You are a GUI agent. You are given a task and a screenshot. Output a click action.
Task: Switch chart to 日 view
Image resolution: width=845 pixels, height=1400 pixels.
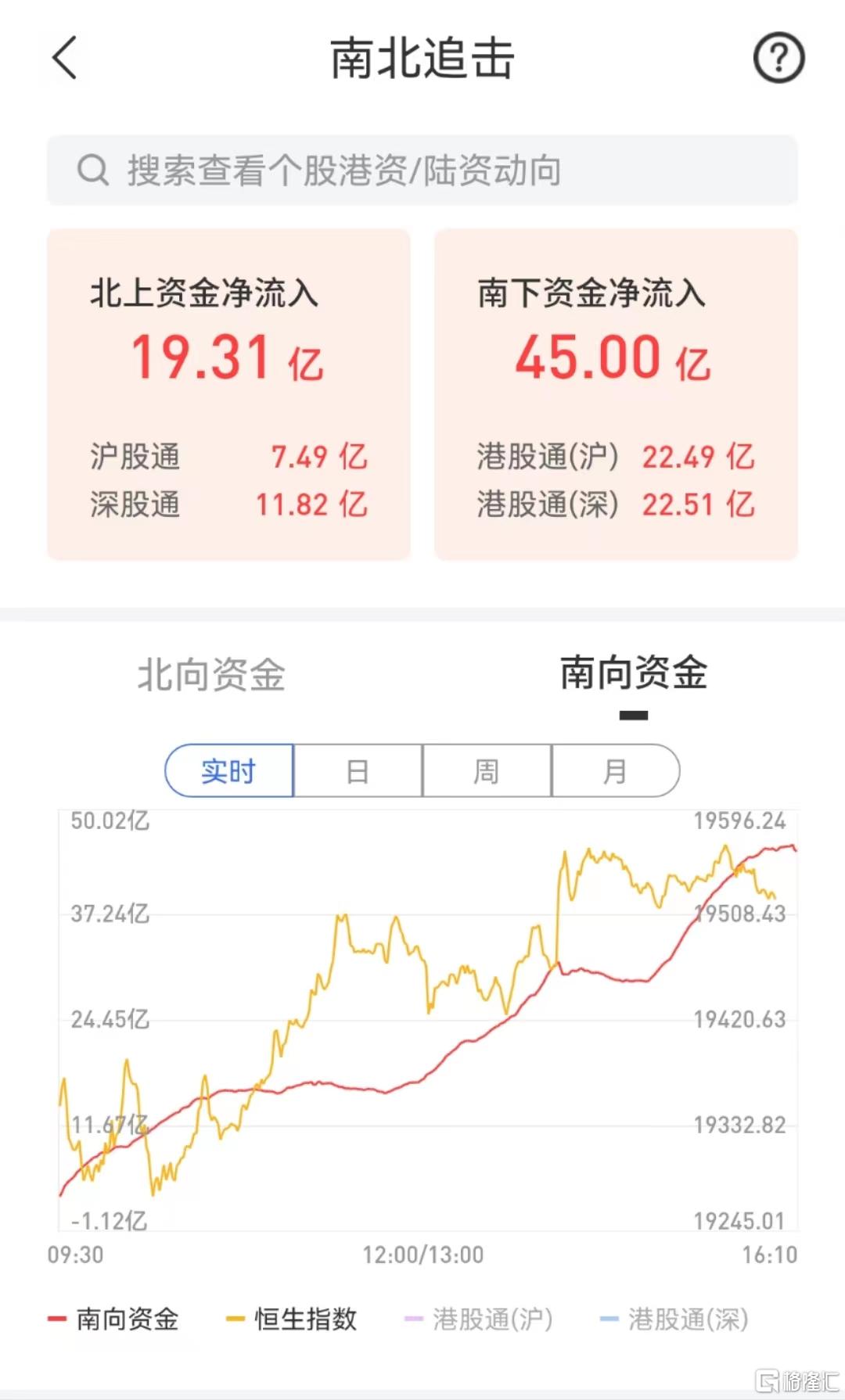point(358,771)
